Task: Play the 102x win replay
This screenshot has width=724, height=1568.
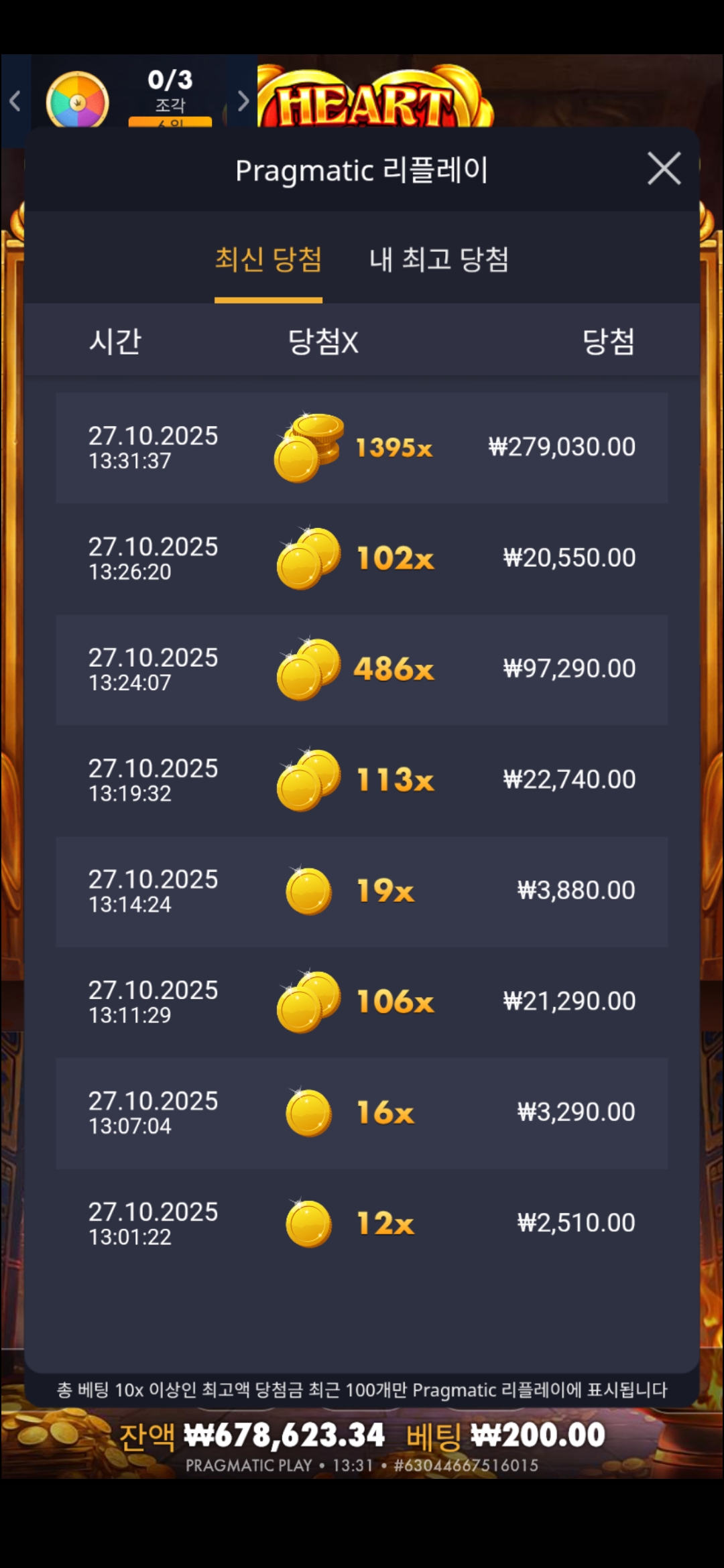Action: (362, 558)
